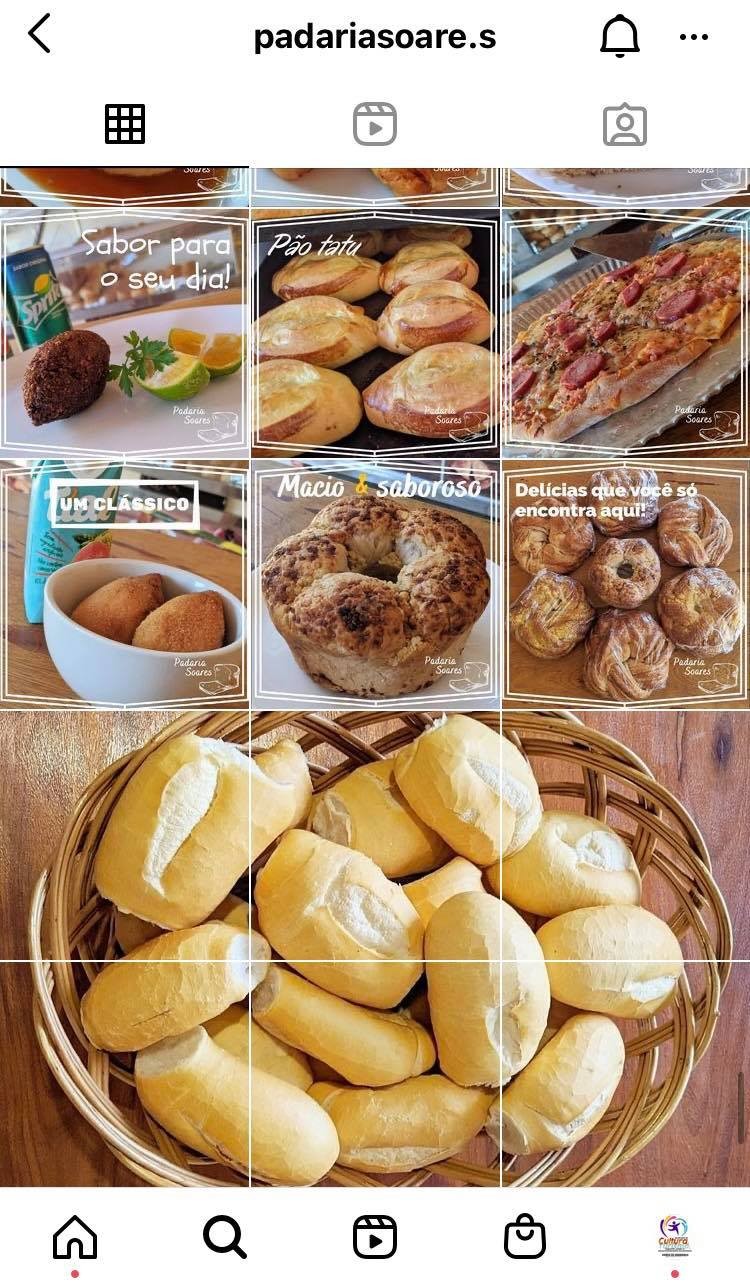Viewport: 750px width, 1285px height.
Task: Open the three-dot overflow menu
Action: (693, 37)
